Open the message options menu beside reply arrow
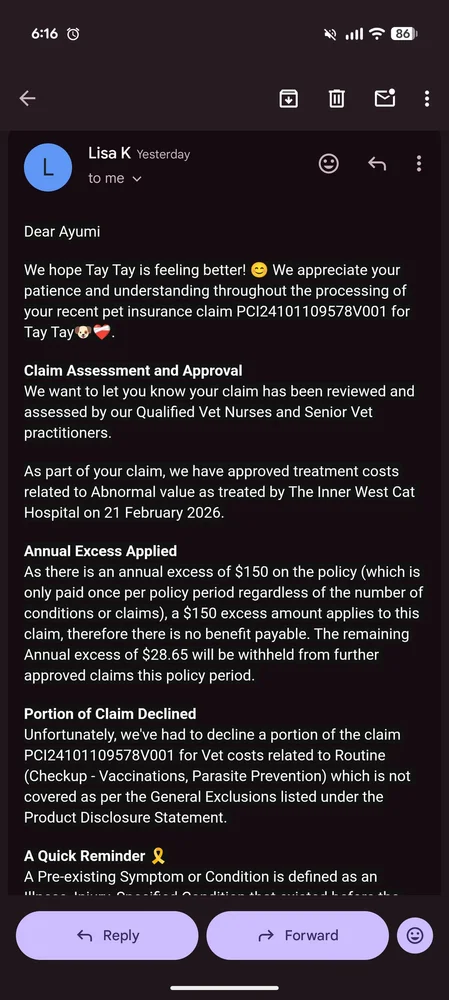Image resolution: width=449 pixels, height=1000 pixels. [x=418, y=164]
